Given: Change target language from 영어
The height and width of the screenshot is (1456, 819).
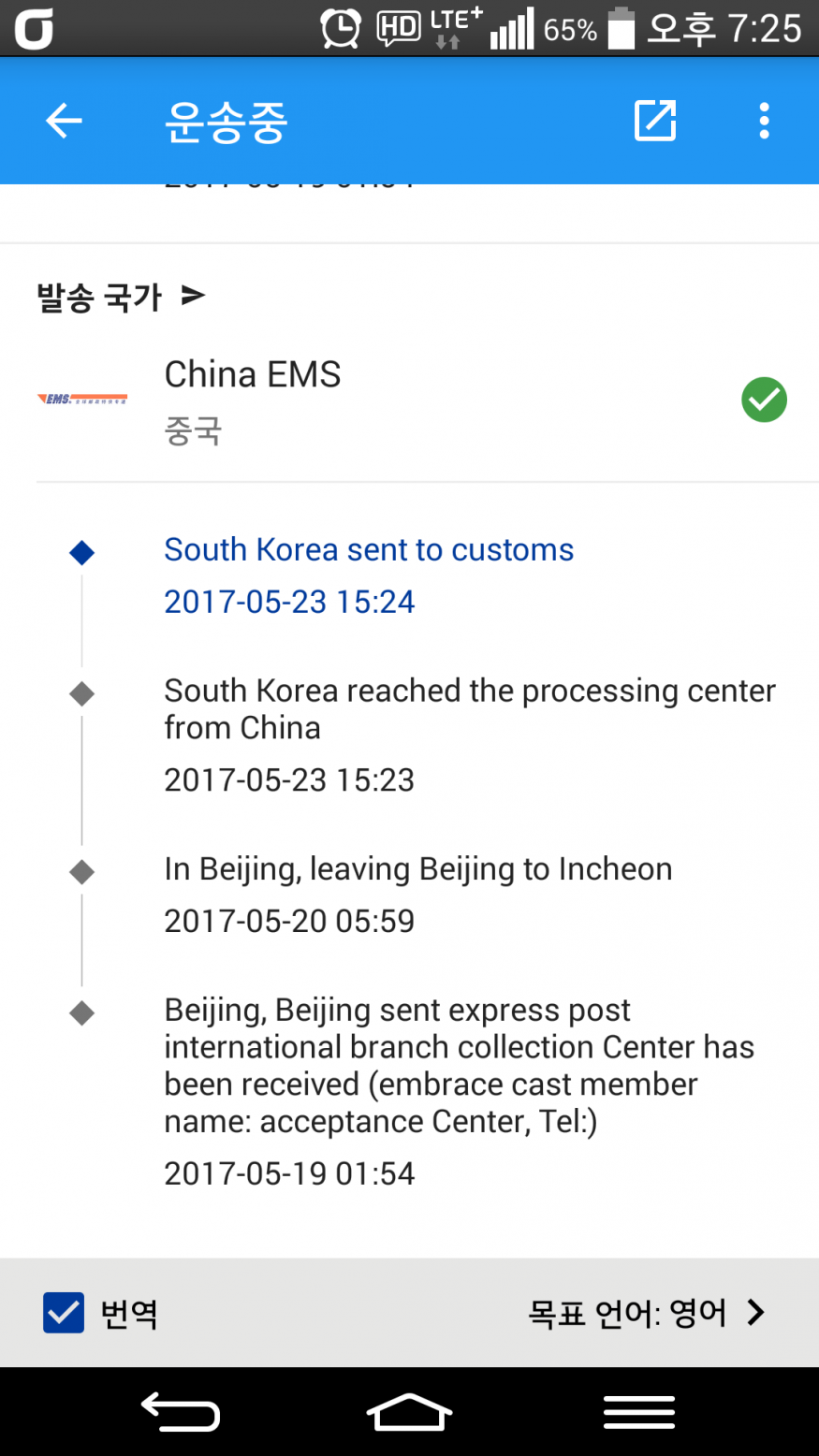Looking at the screenshot, I should (x=646, y=1313).
